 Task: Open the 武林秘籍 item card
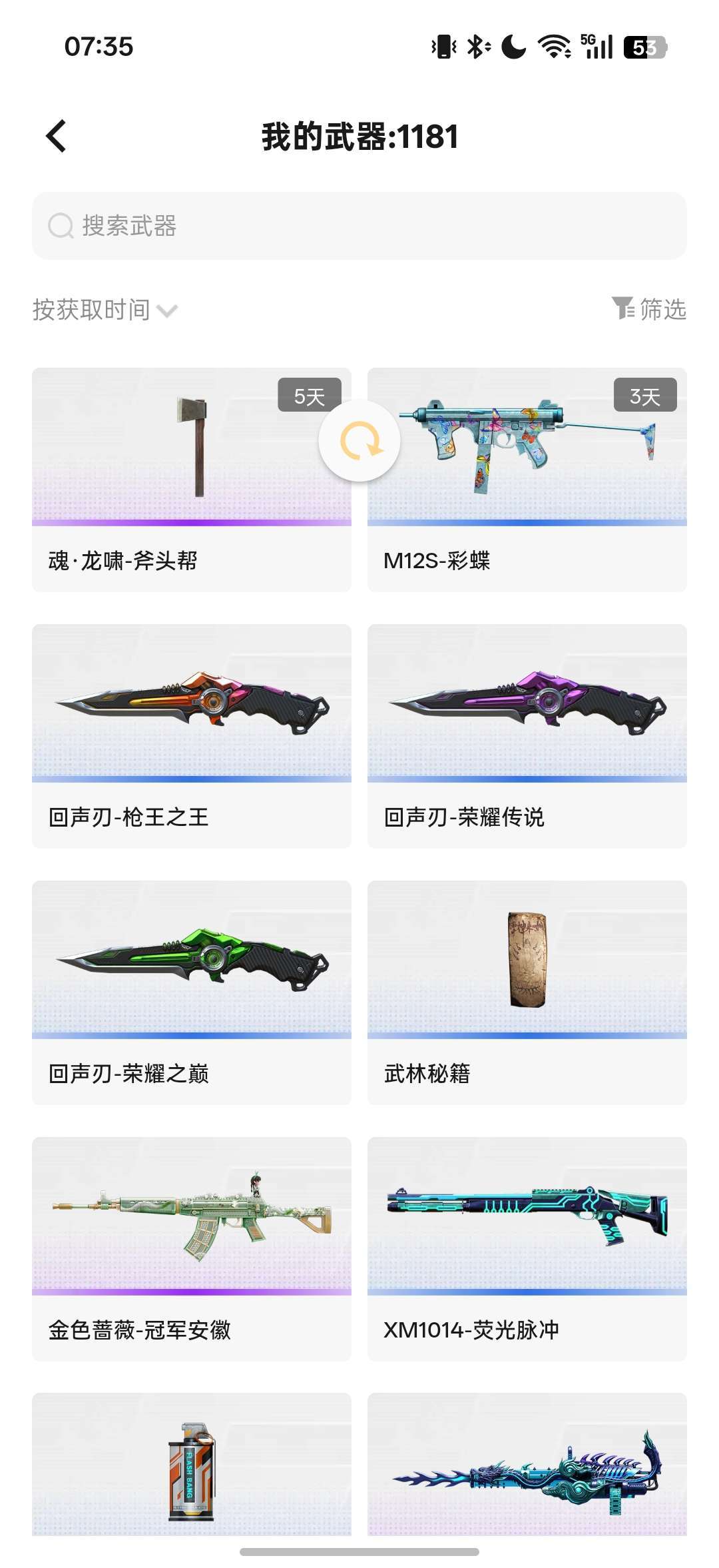click(x=527, y=992)
